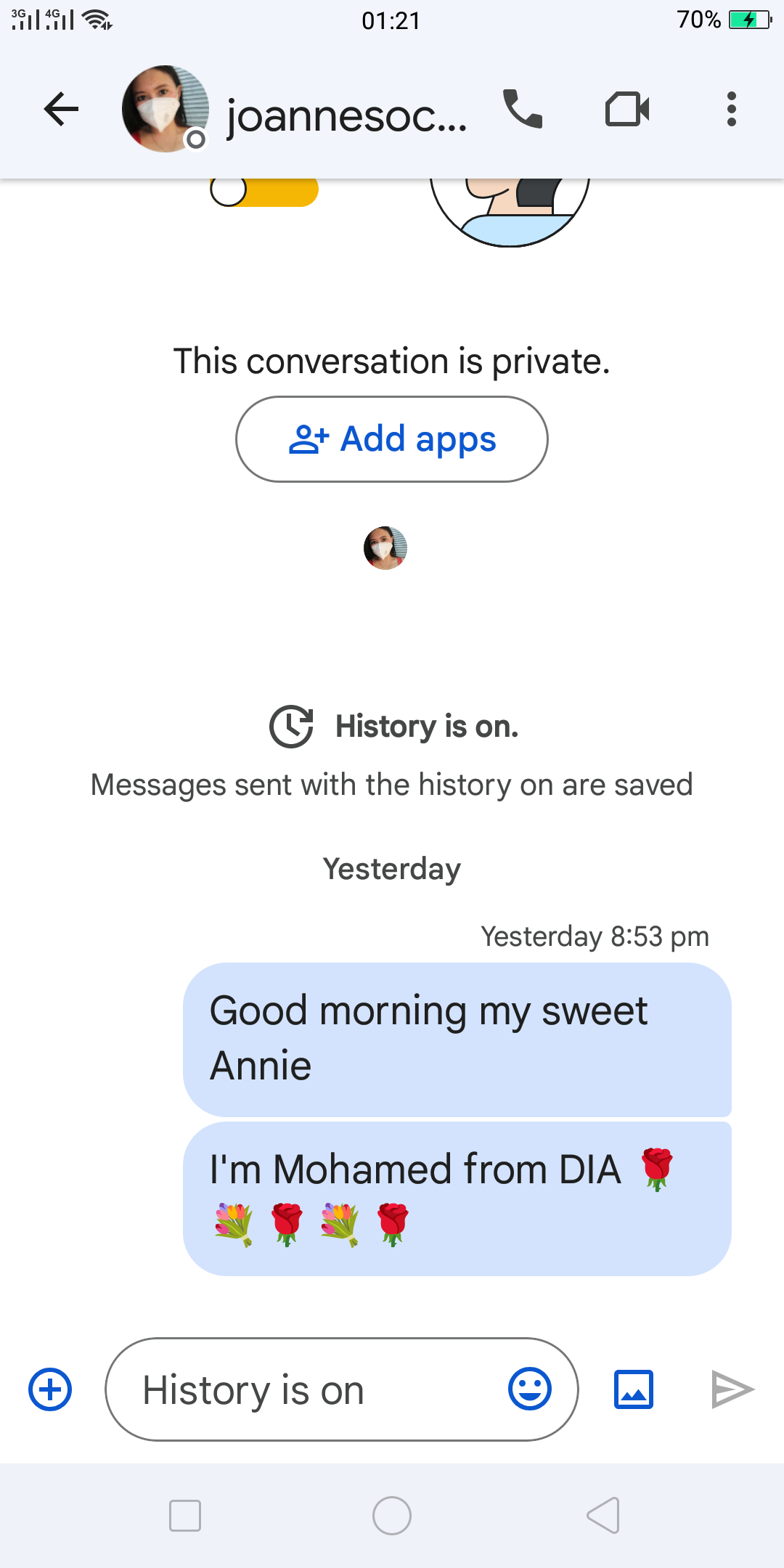Start a voice call with joannesoc

tap(523, 109)
